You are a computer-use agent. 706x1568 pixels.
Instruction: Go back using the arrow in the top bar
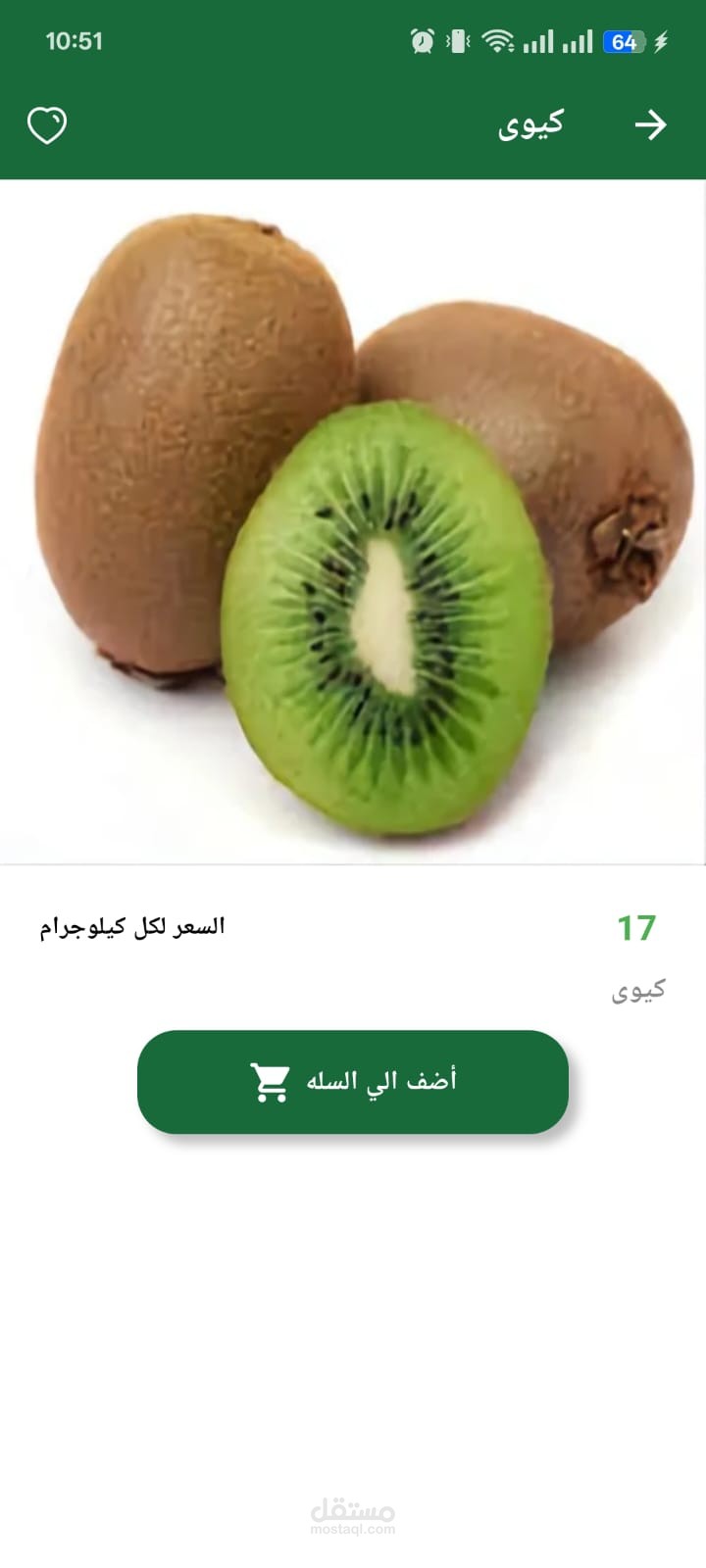click(650, 125)
